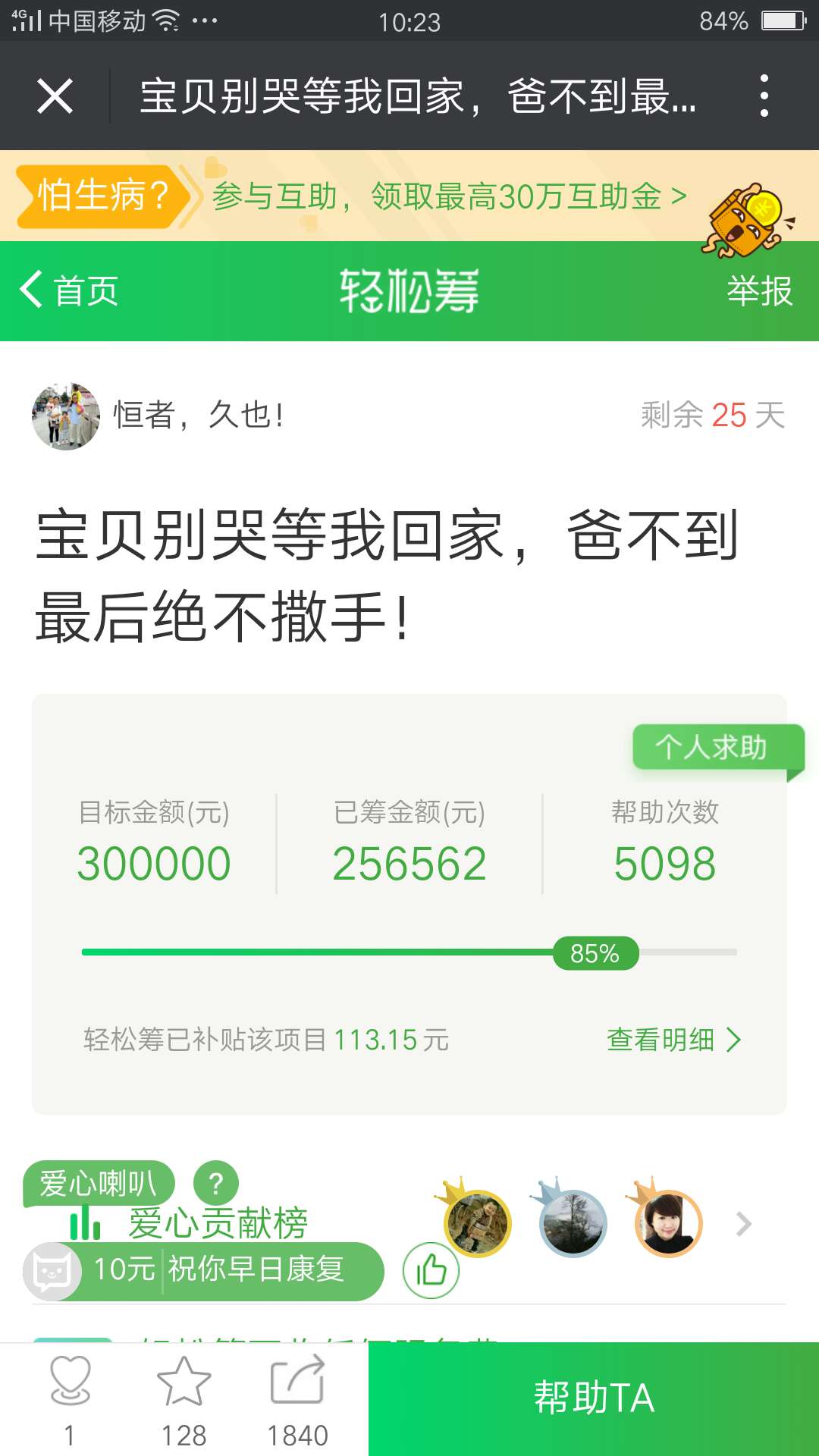Open the 怕生病 mutual aid banner
Viewport: 819px width, 1456px height.
coord(409,196)
